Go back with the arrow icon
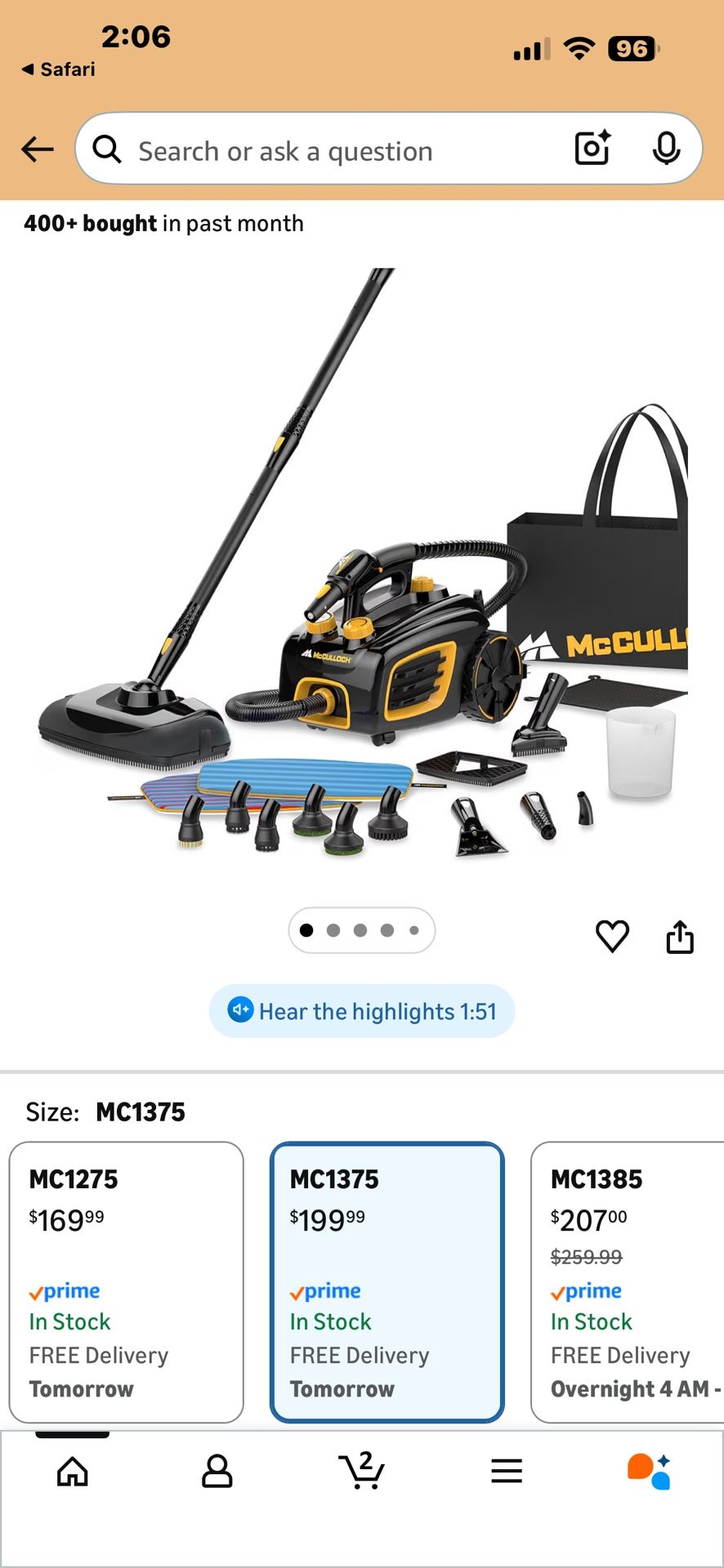This screenshot has width=724, height=1568. 38,149
